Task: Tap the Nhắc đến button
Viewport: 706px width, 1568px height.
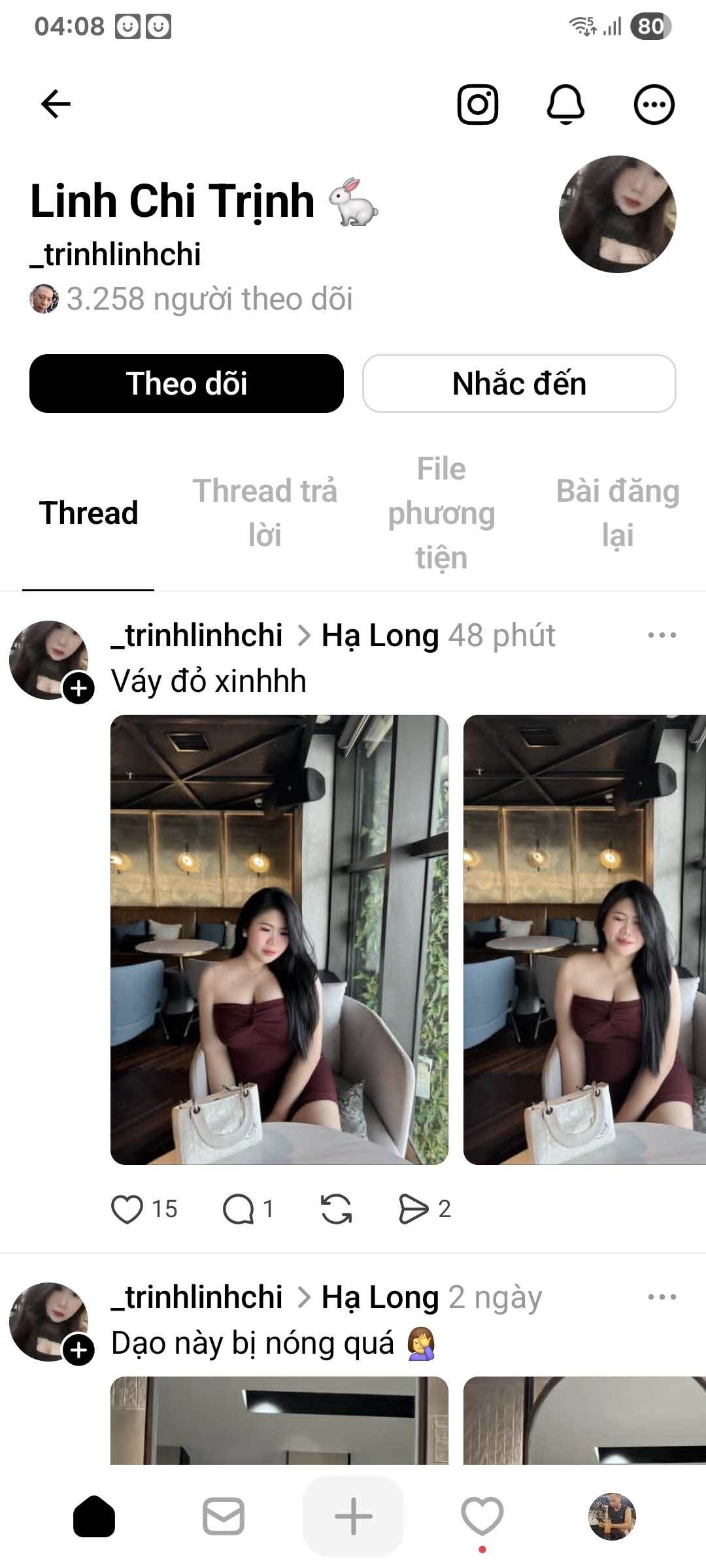Action: [519, 384]
